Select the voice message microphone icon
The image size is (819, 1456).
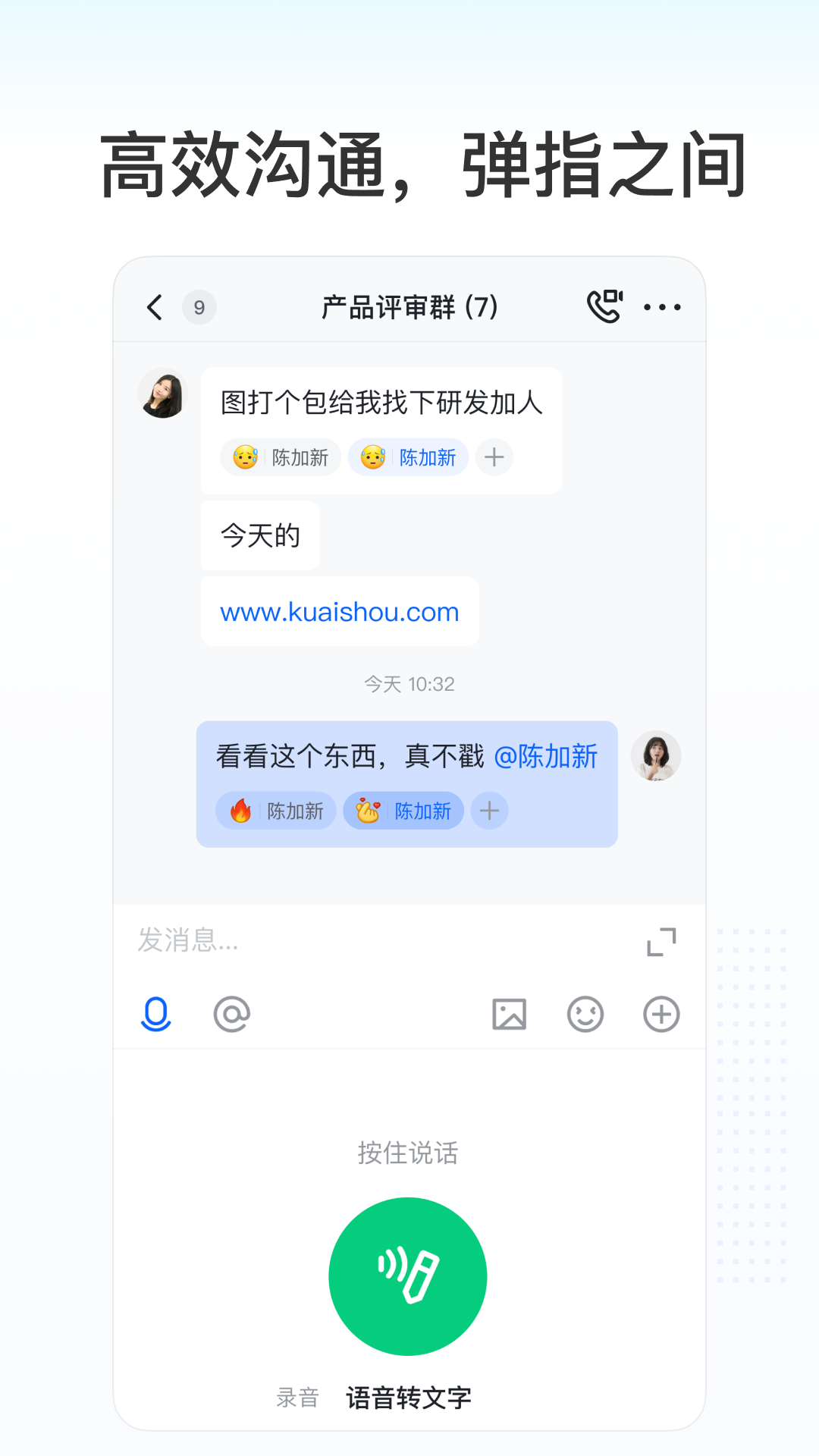tap(156, 1013)
